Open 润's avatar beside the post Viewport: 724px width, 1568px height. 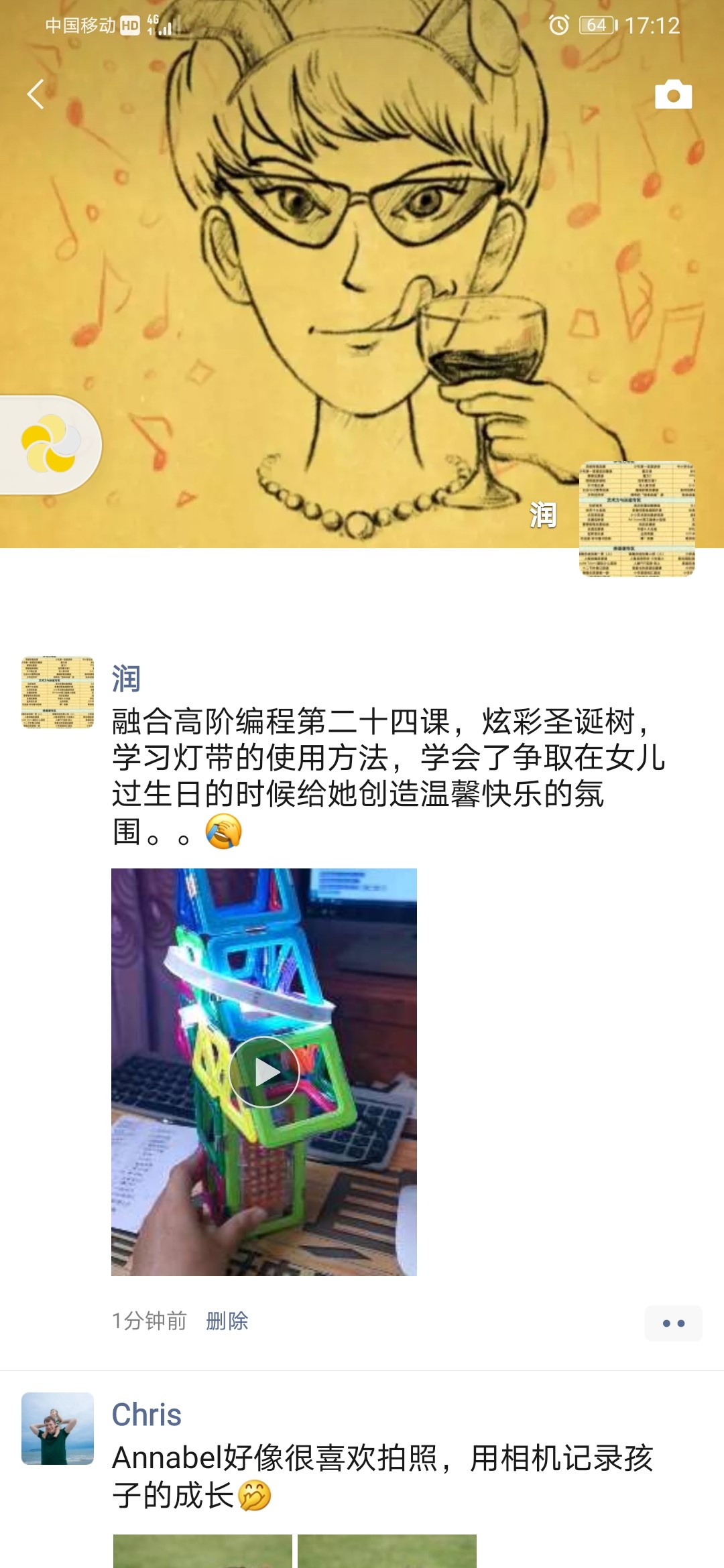pos(58,692)
